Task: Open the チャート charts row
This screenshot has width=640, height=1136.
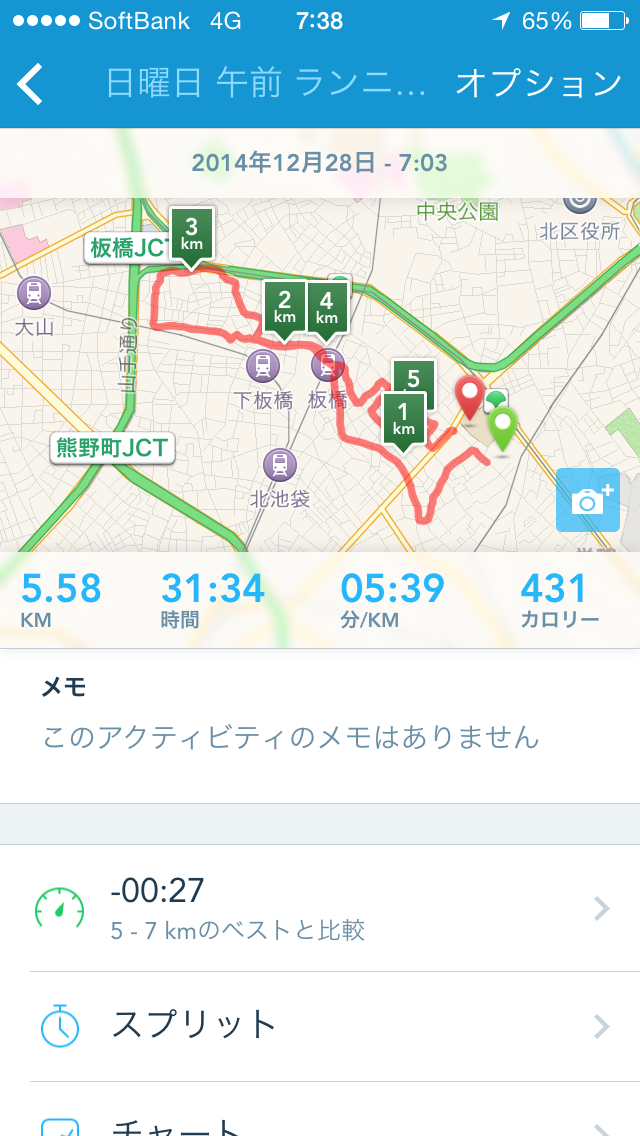Action: coord(320,1111)
